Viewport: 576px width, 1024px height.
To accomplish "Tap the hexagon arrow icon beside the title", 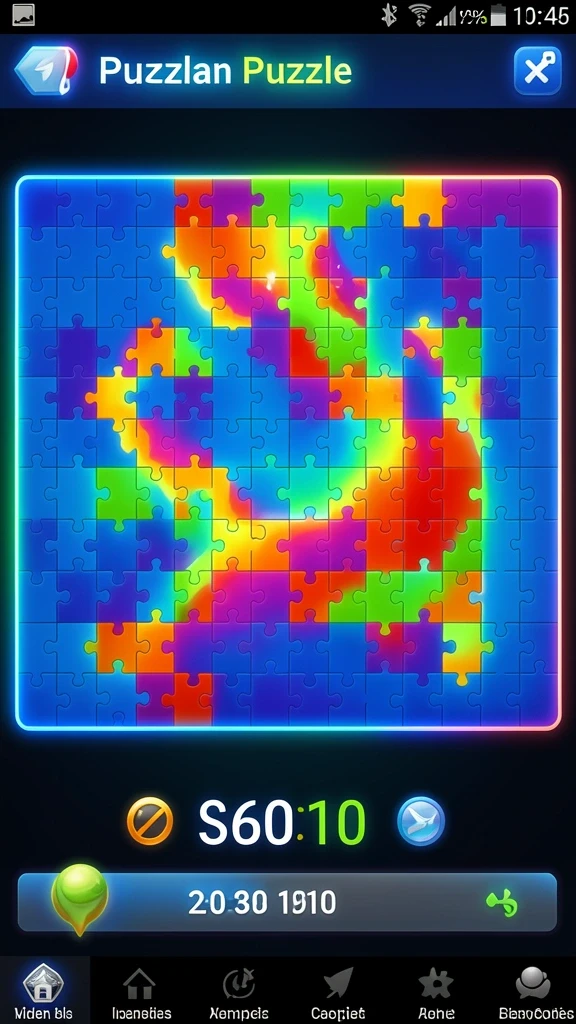I will 46,71.
